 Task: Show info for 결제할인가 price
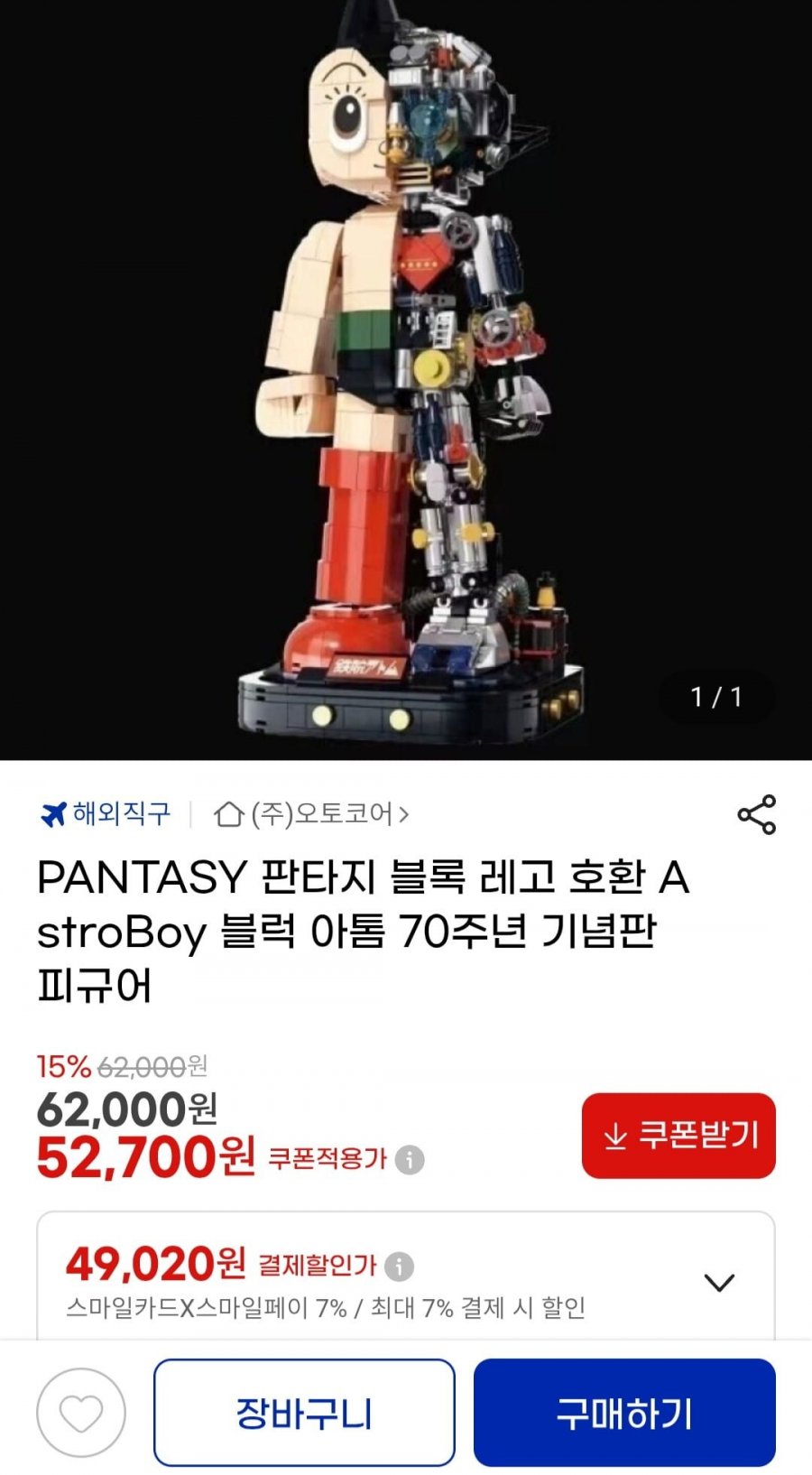coord(399,1266)
